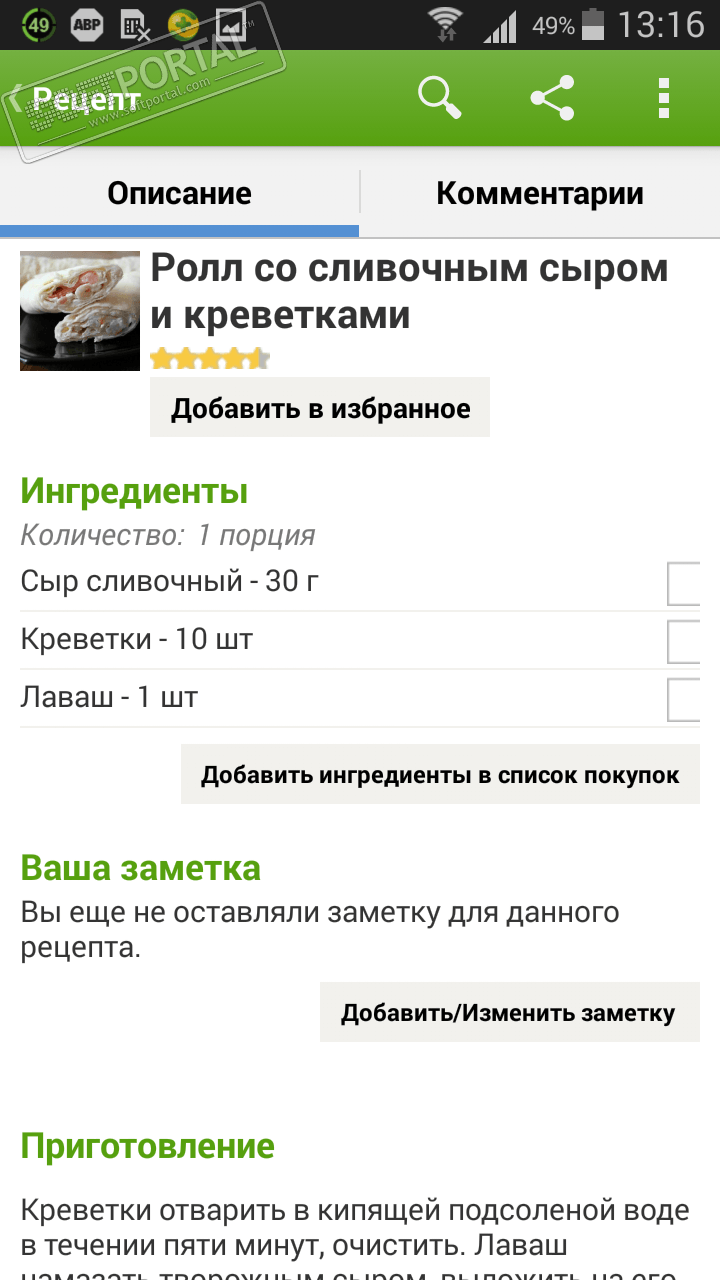
Task: Open Добавить/Изменить заметку
Action: coord(509,1013)
